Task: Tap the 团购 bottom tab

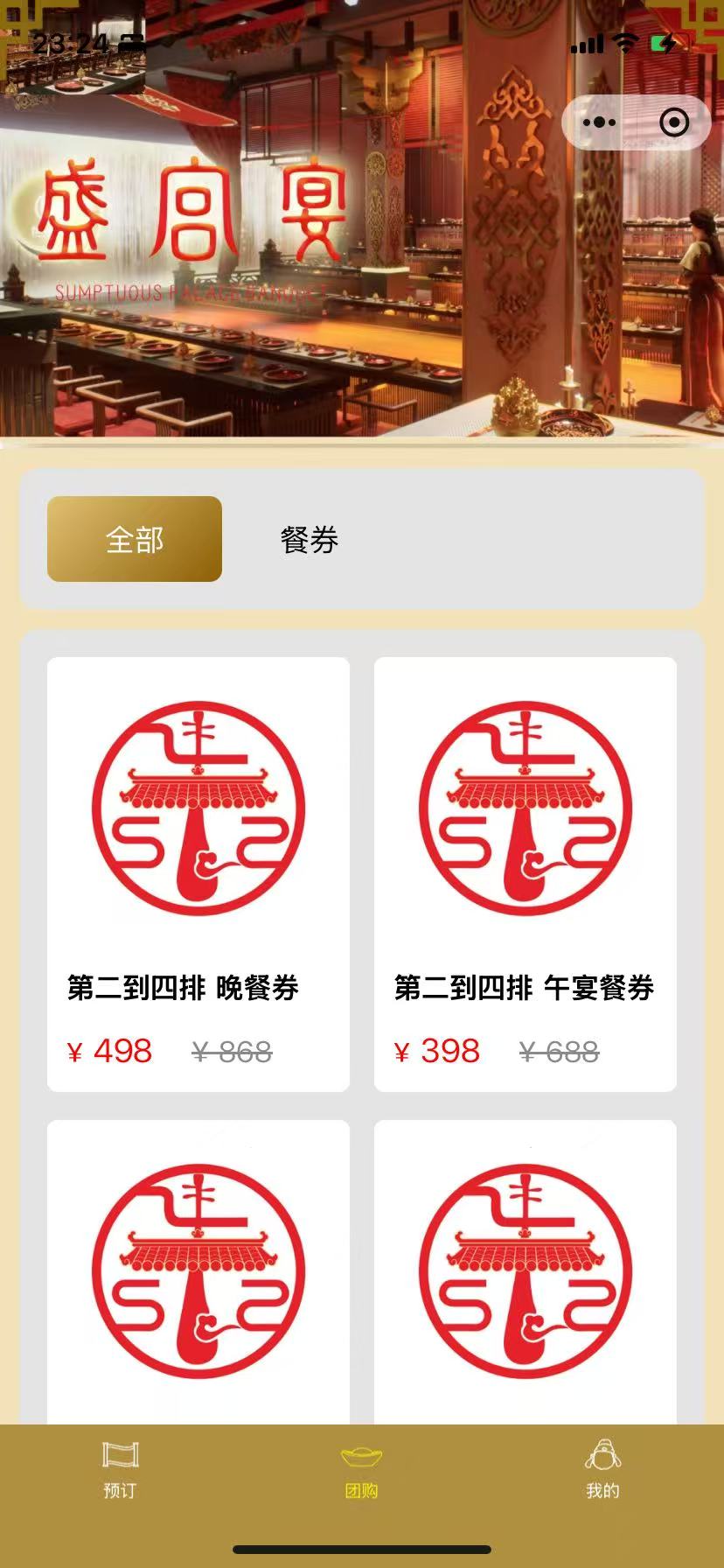Action: (361, 1472)
